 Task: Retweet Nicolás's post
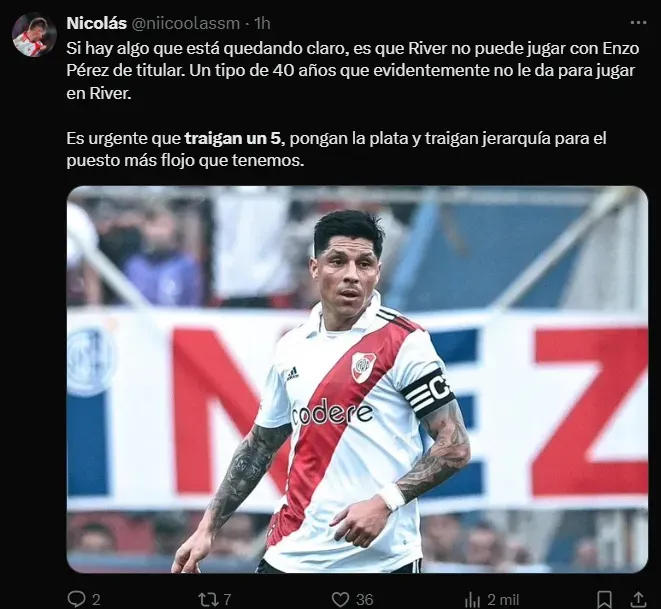209,598
